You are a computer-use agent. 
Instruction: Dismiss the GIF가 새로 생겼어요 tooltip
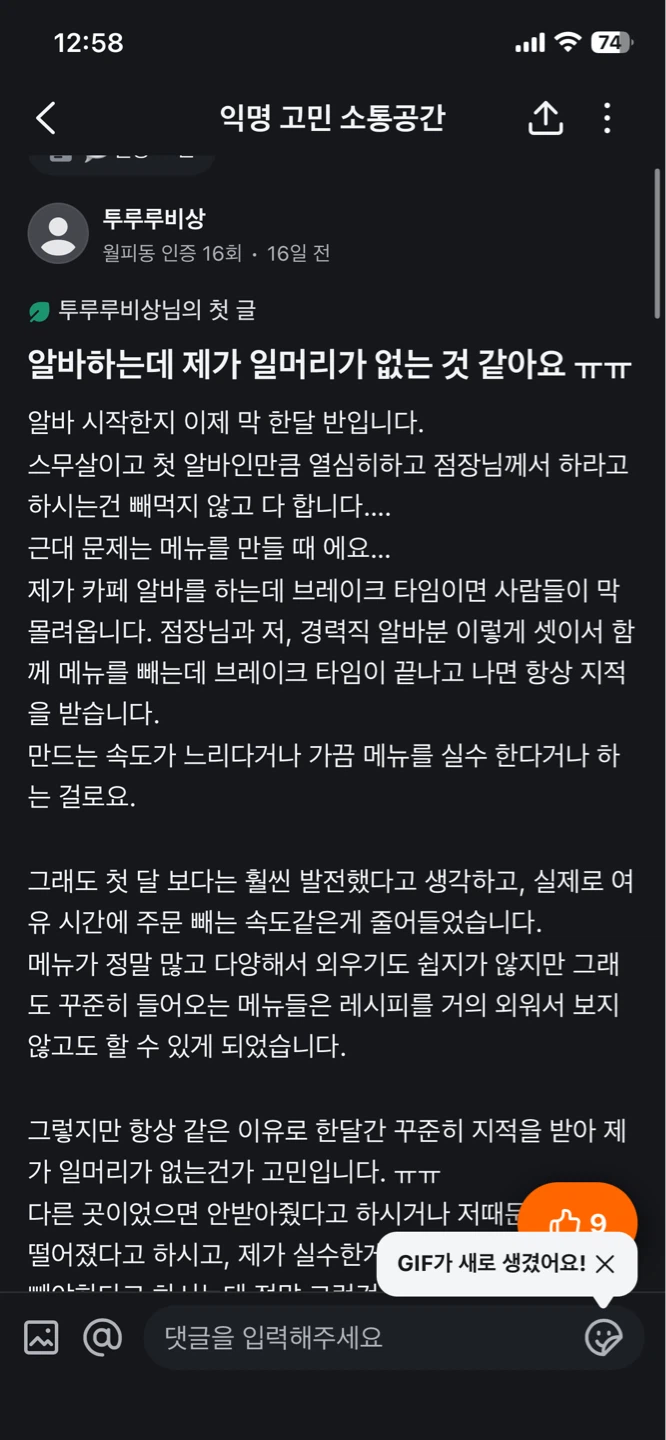tap(605, 1264)
